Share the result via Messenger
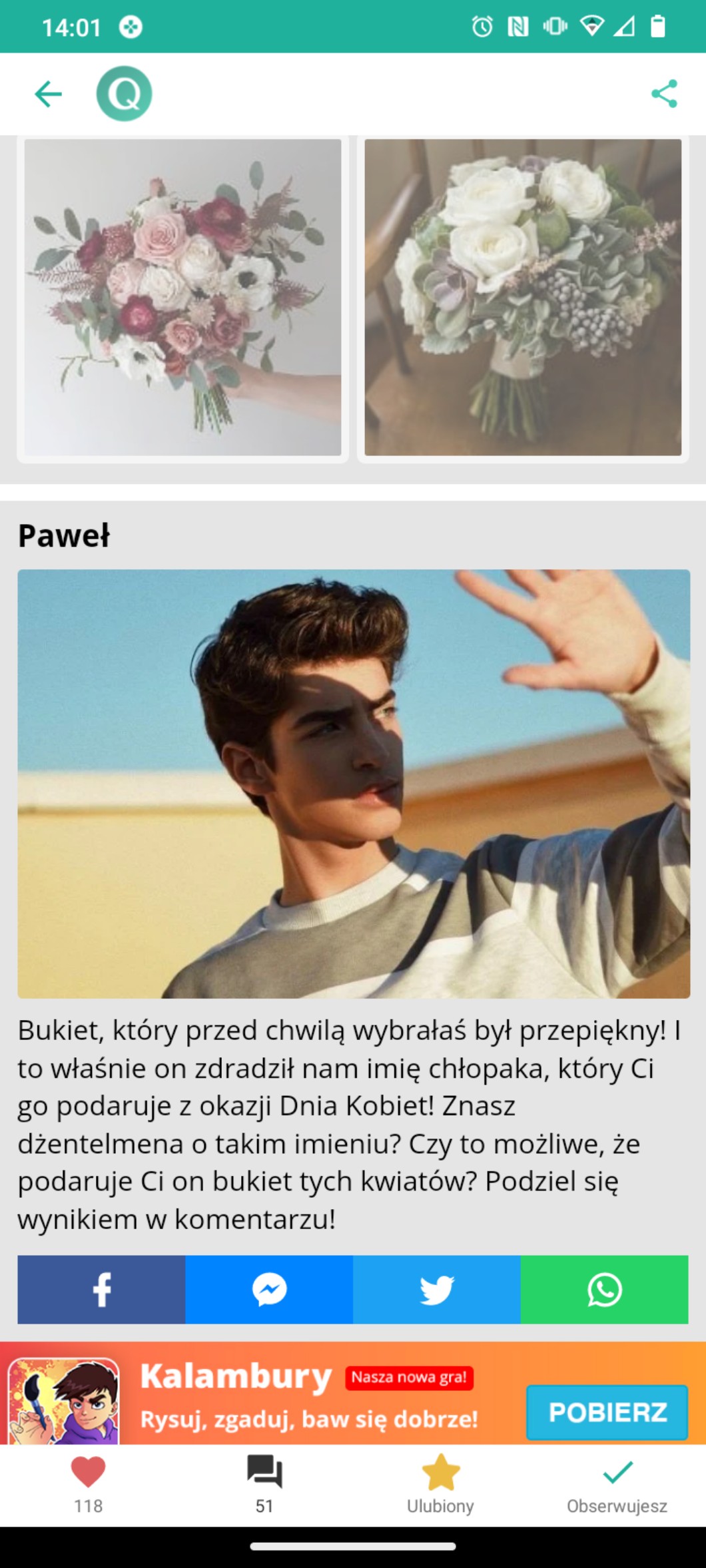This screenshot has width=706, height=1568. coord(269,1289)
